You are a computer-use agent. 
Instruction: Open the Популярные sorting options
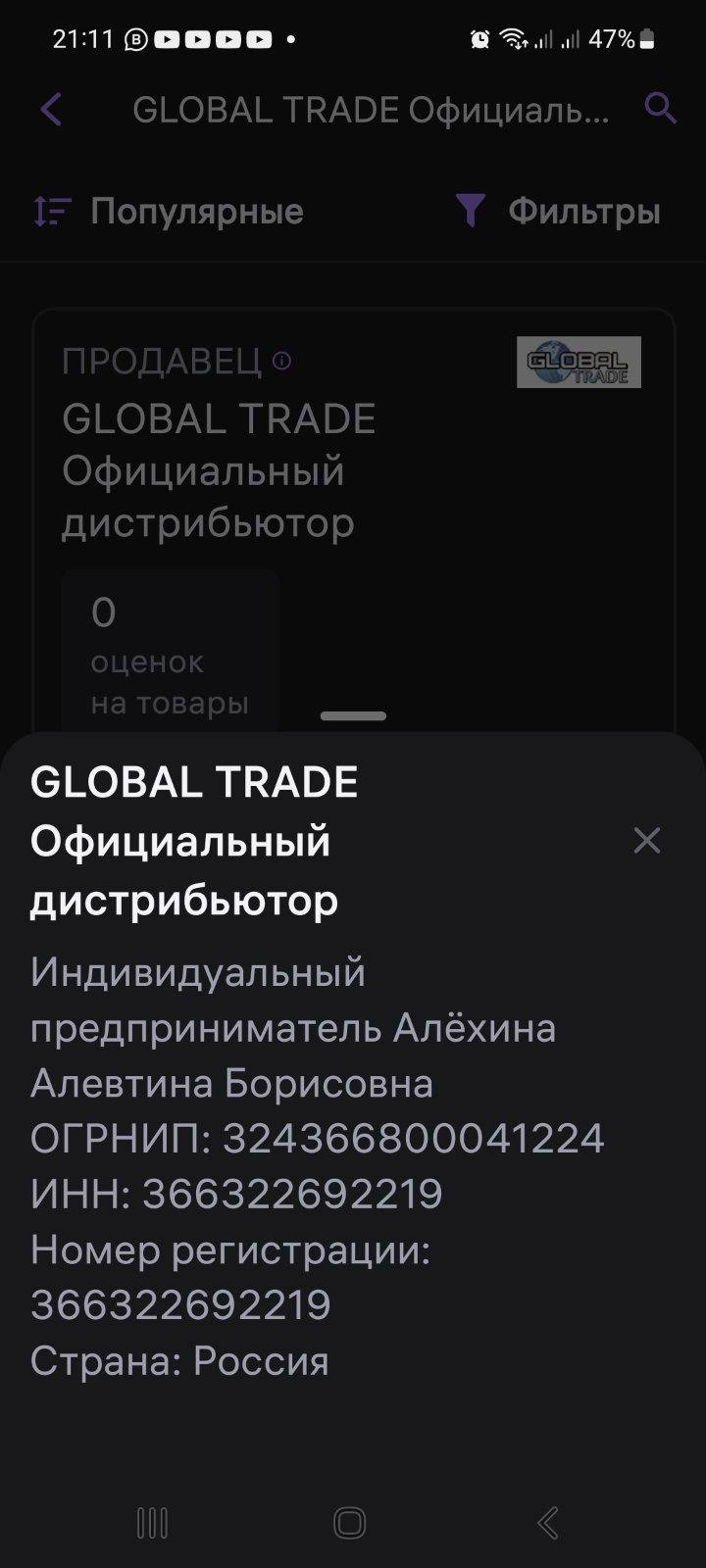click(169, 212)
